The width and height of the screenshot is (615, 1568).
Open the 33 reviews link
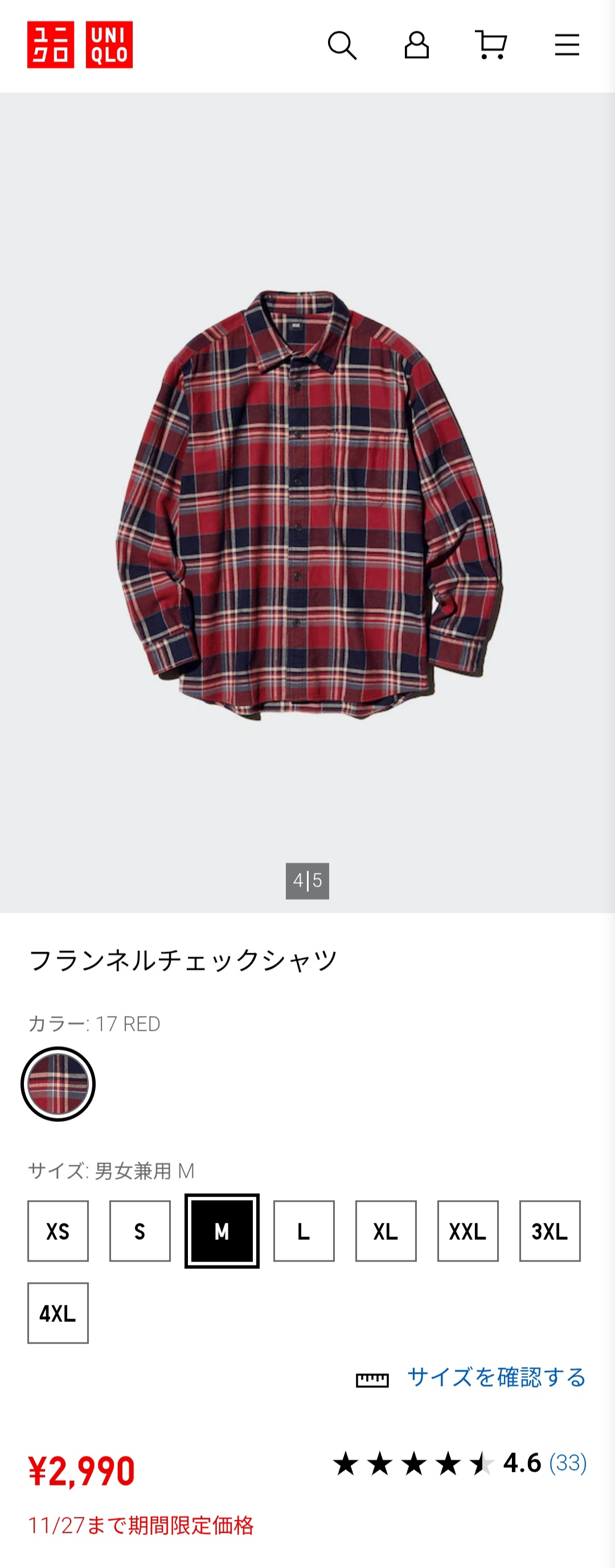pyautogui.click(x=568, y=1463)
